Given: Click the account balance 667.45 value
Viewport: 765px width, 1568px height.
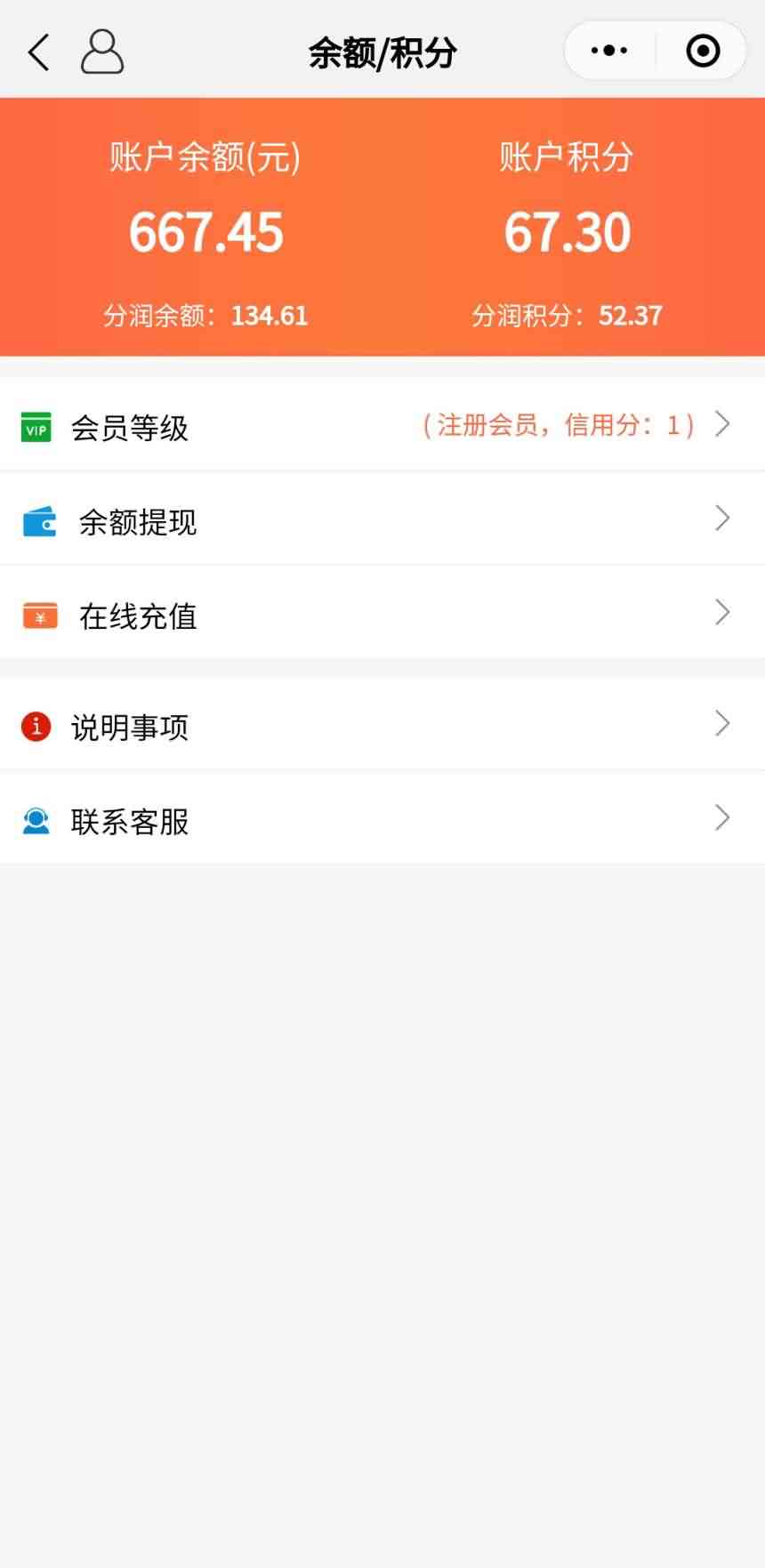Looking at the screenshot, I should point(205,231).
